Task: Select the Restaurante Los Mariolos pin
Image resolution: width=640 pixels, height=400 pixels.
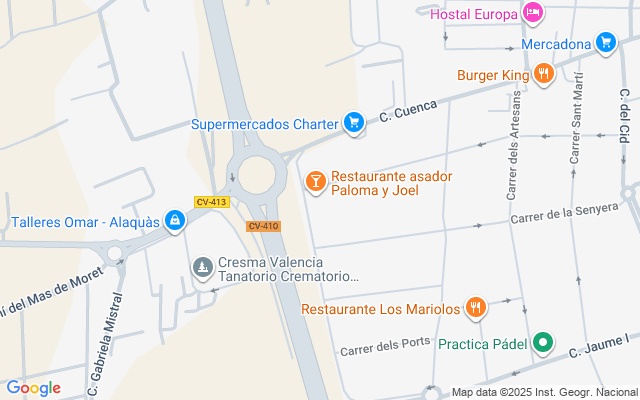Action: [476, 308]
